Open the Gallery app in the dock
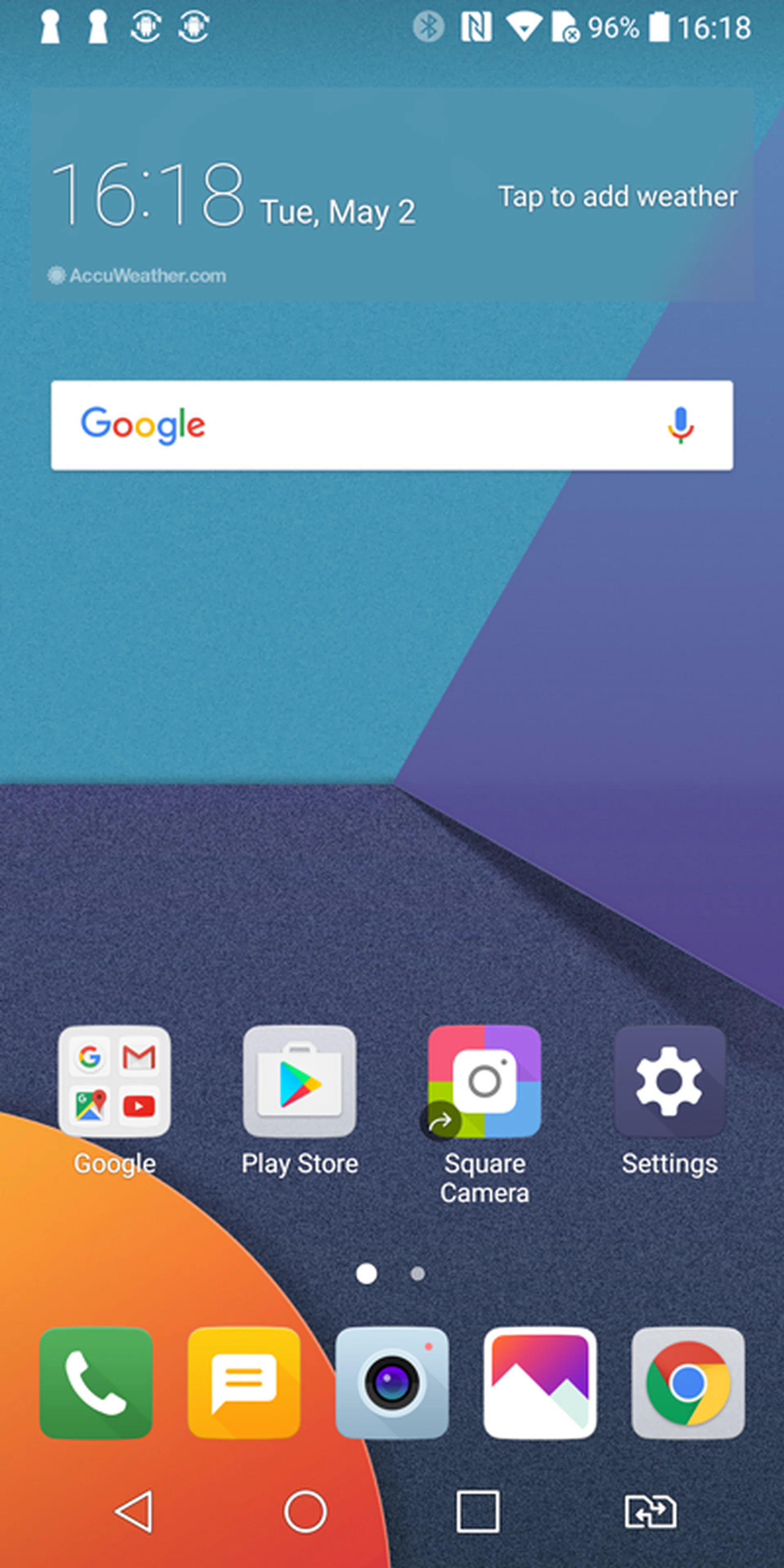 [x=540, y=1382]
